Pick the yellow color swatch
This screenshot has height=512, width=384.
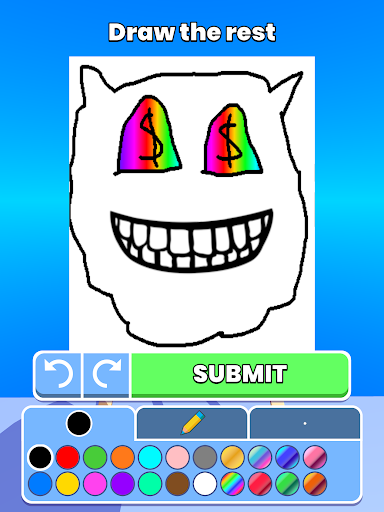pyautogui.click(x=68, y=484)
